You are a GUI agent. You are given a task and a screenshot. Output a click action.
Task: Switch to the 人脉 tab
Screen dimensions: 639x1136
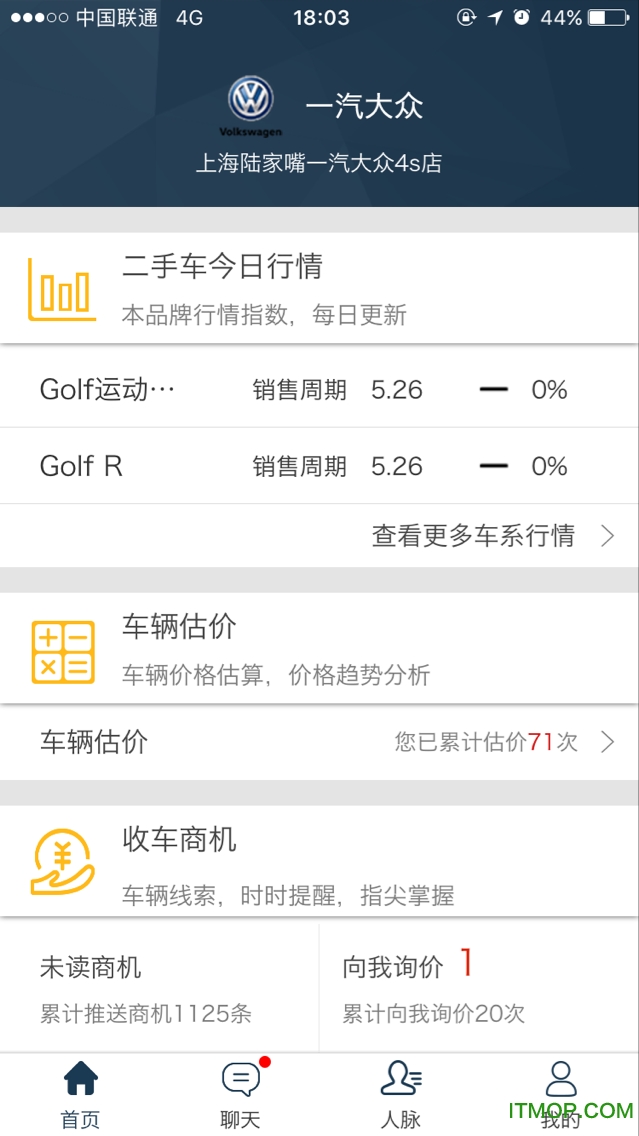[x=400, y=1095]
